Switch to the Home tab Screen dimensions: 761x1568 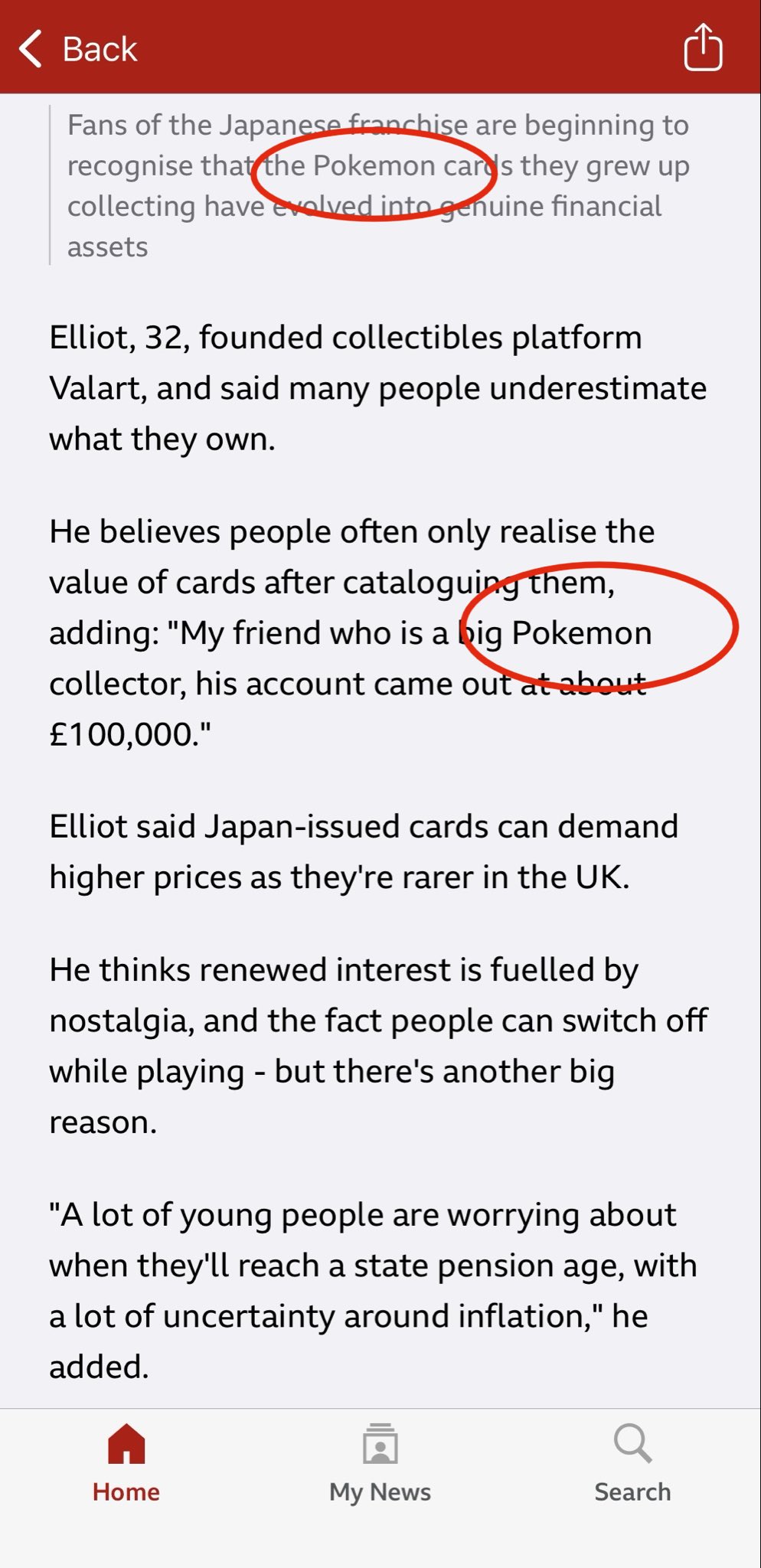point(126,1463)
